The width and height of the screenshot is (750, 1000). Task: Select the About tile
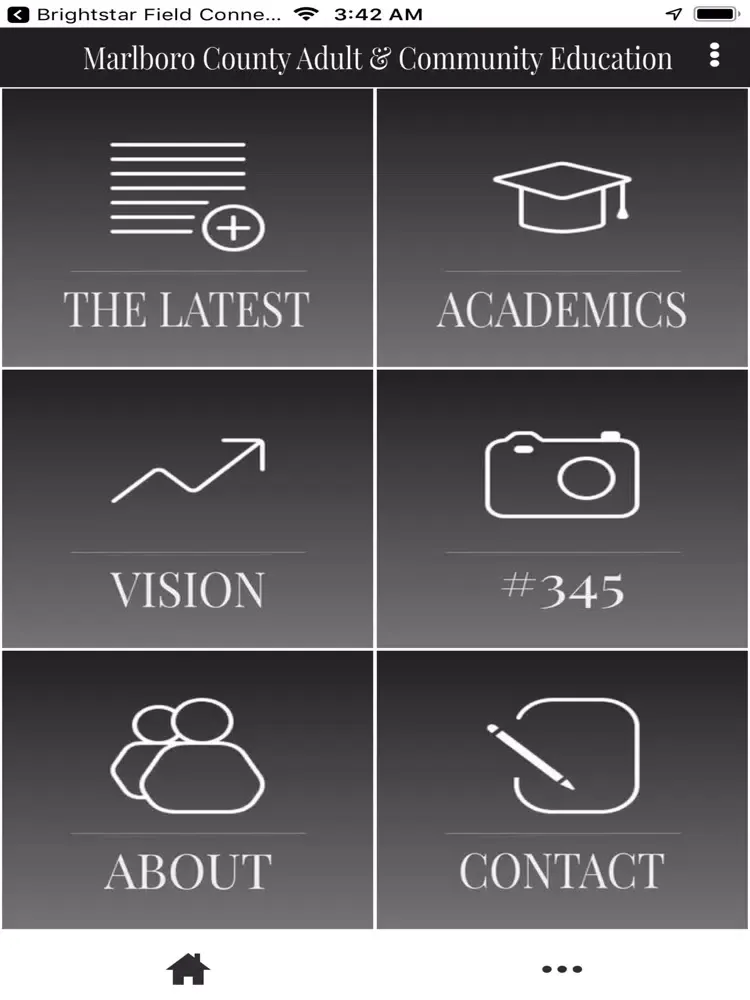point(188,790)
